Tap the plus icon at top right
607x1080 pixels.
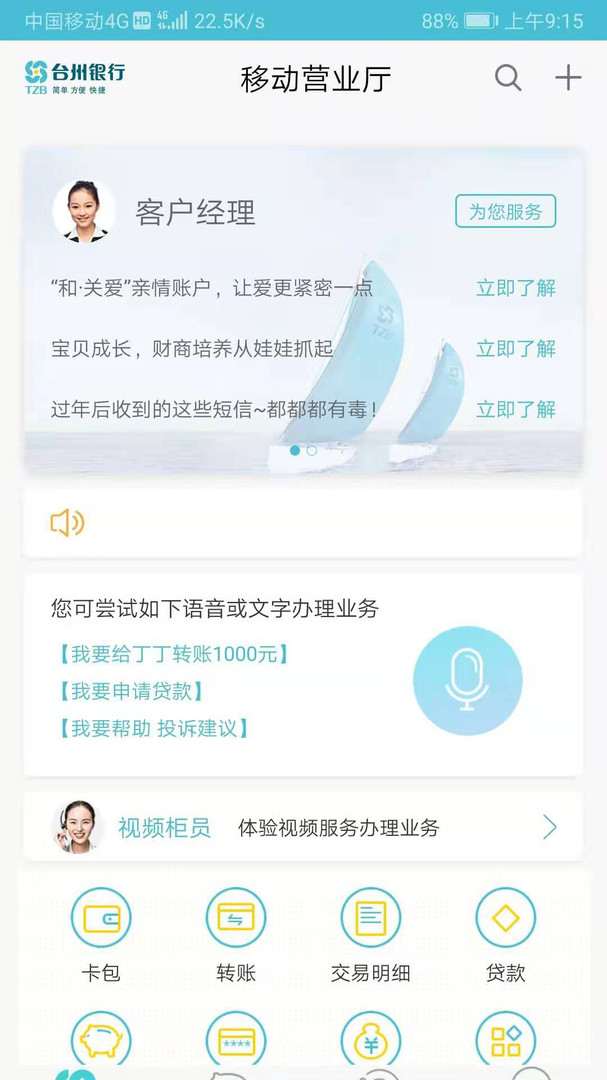pyautogui.click(x=568, y=78)
